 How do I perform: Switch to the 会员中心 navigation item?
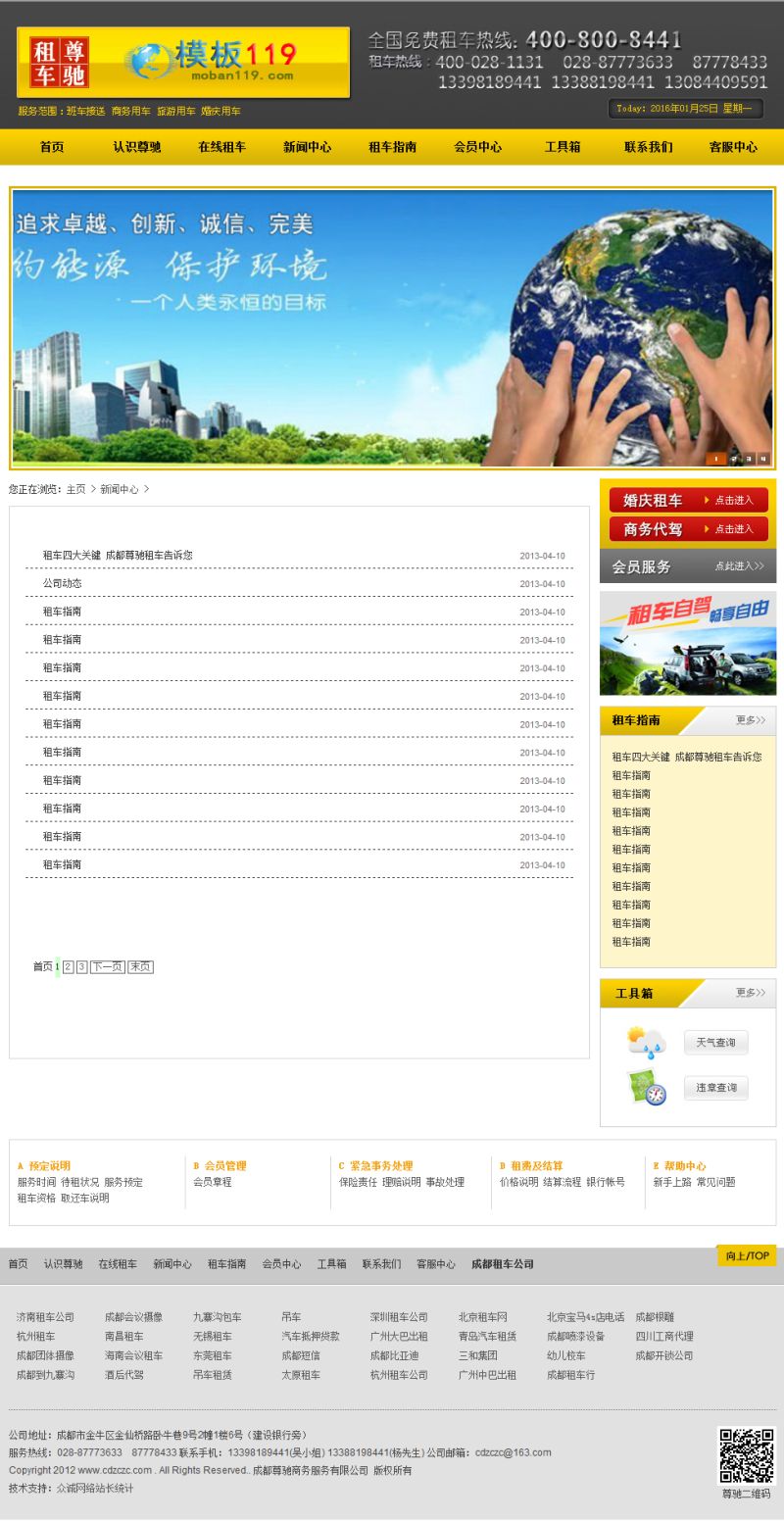[477, 147]
